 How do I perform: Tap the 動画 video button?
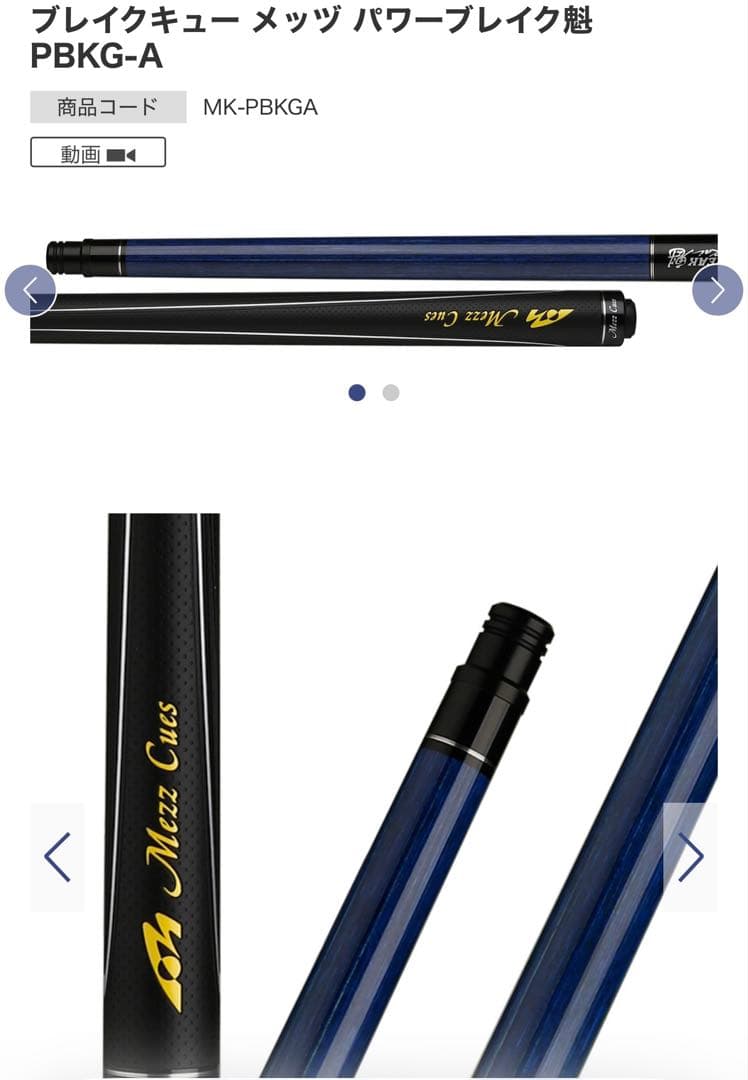pyautogui.click(x=98, y=153)
